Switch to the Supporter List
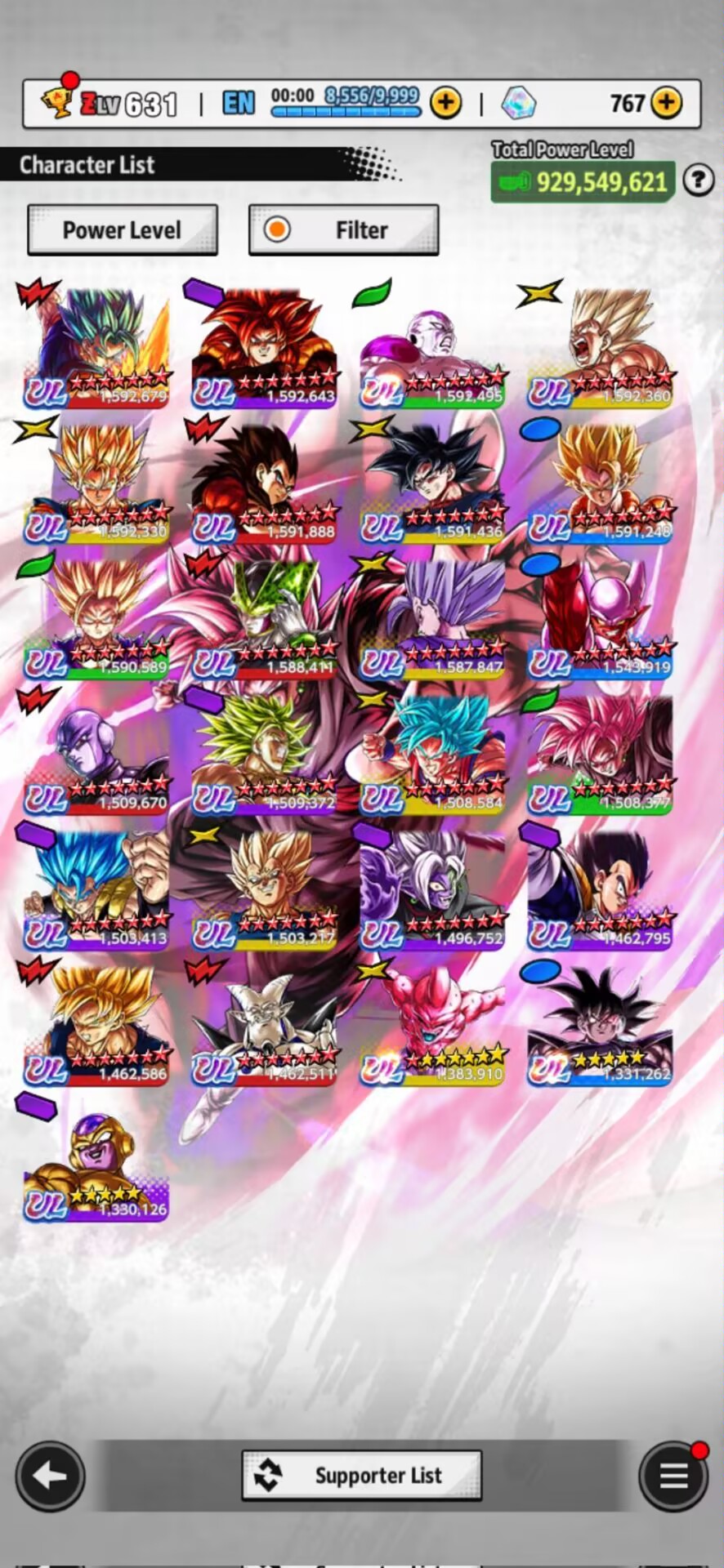The width and height of the screenshot is (724, 1568). click(x=361, y=1476)
